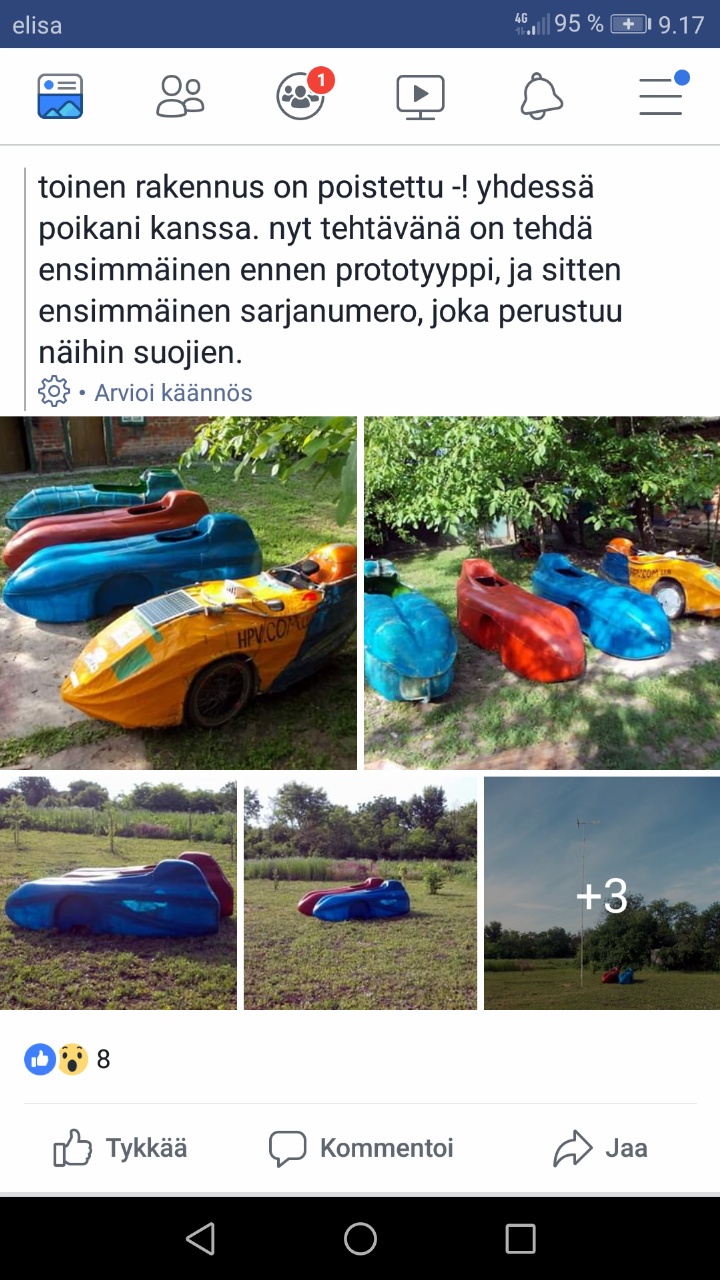Screen dimensions: 720x1280
Task: Open the notifications bell
Action: pos(541,97)
